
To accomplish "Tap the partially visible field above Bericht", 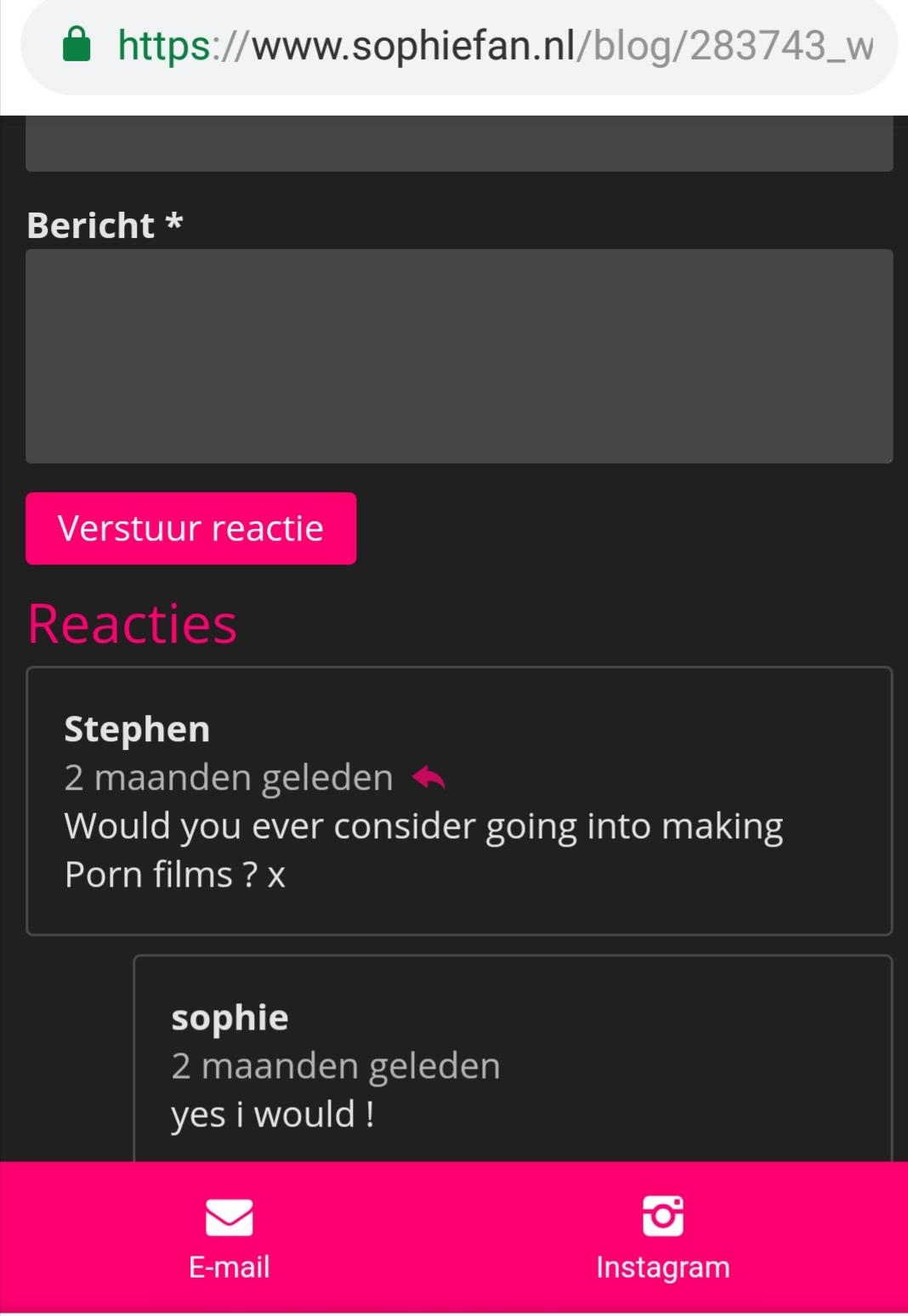I will click(459, 145).
